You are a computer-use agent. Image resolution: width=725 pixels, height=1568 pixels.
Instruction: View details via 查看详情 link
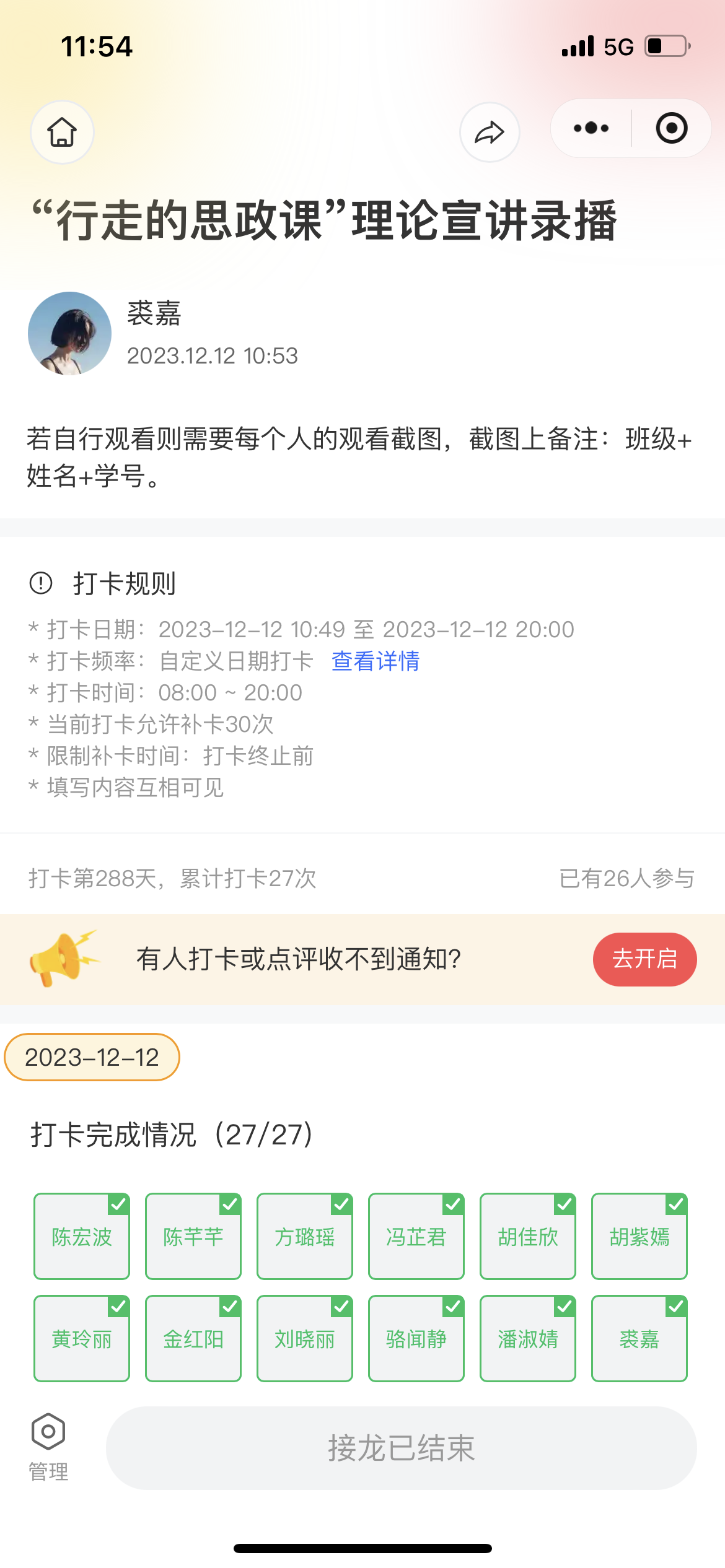point(376,661)
